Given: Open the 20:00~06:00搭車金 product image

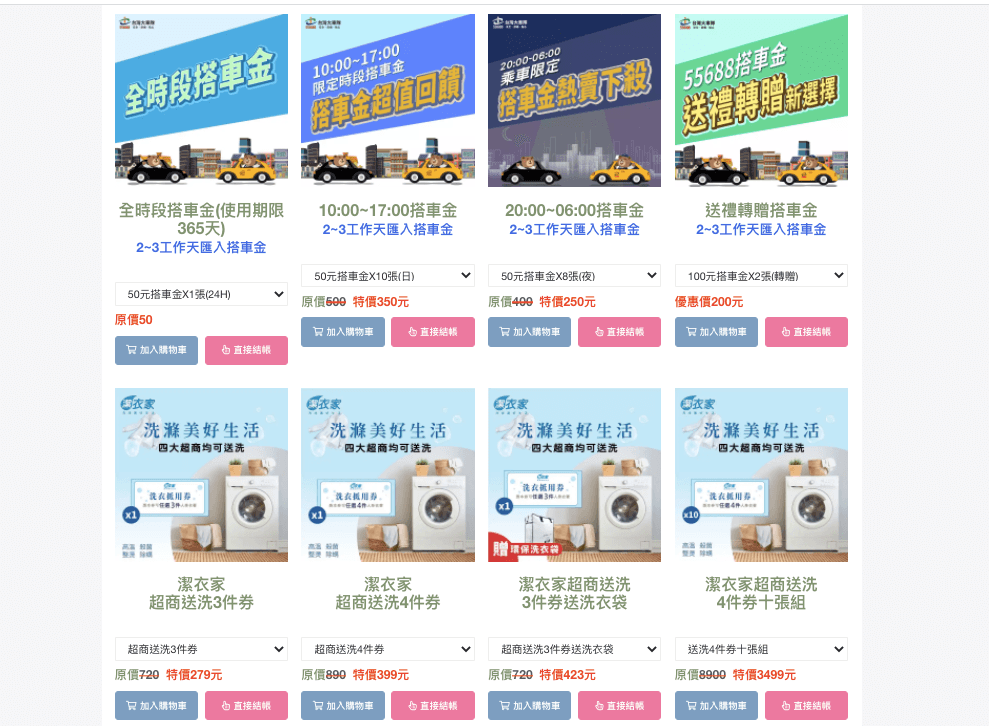Looking at the screenshot, I should point(574,100).
